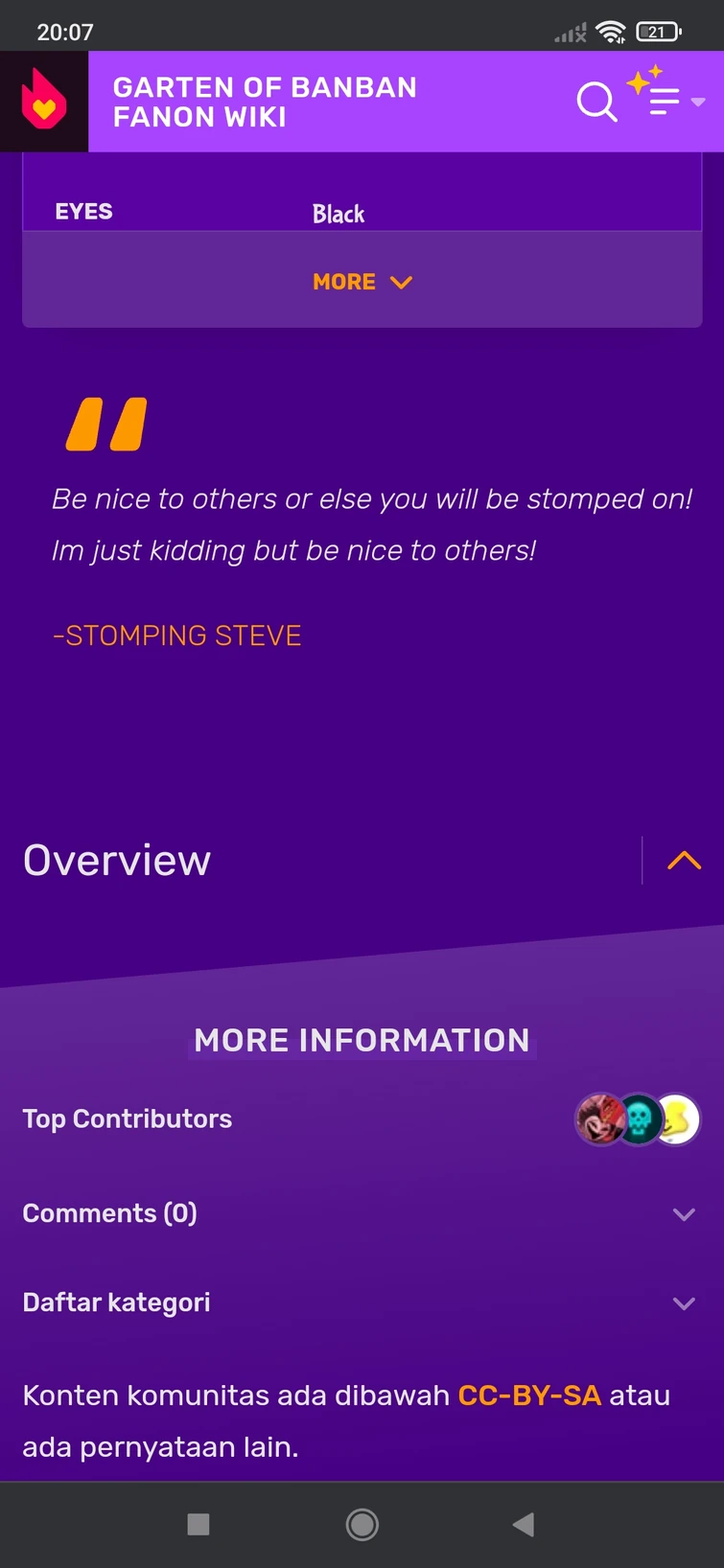Image resolution: width=724 pixels, height=1568 pixels.
Task: Go back with the system back button
Action: 523,1524
